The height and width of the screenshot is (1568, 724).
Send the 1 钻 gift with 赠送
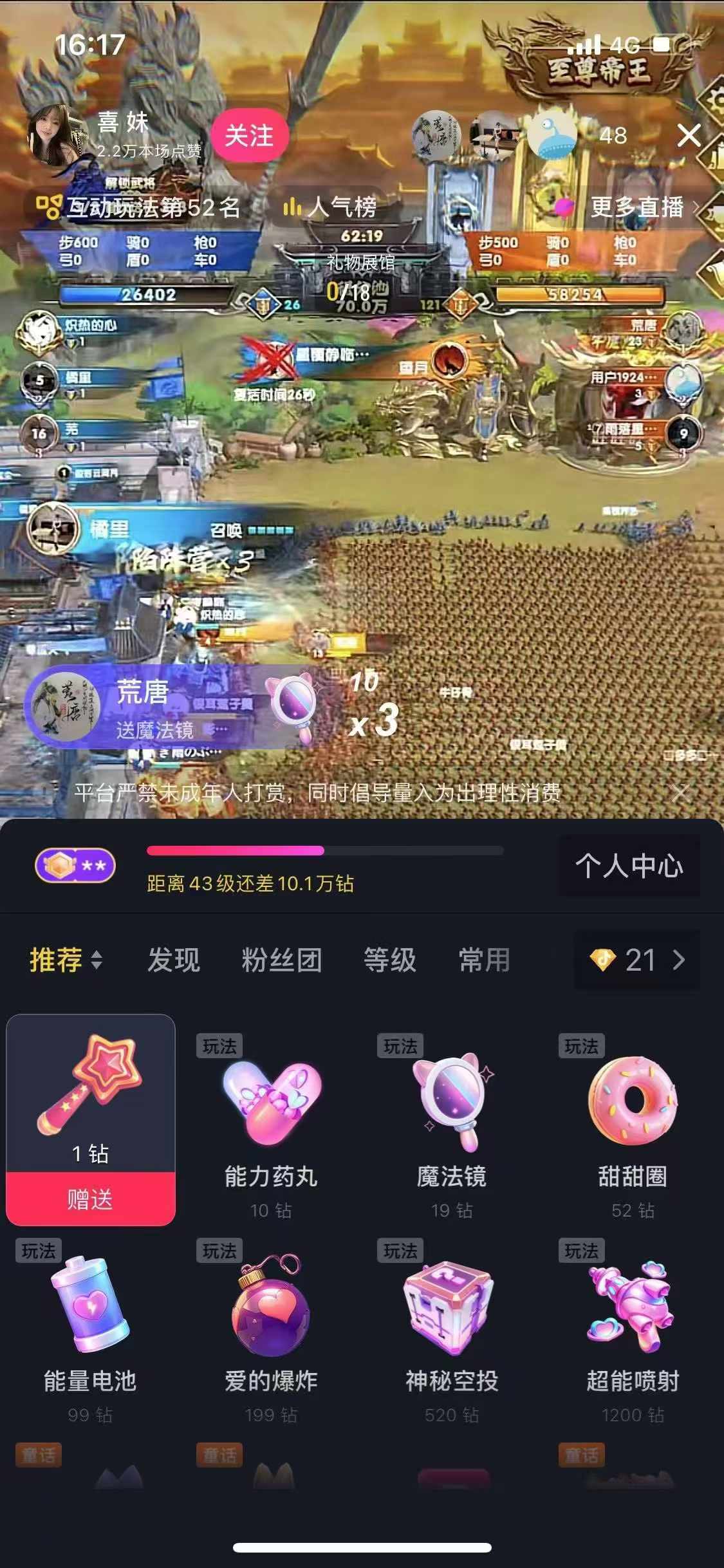point(91,1199)
